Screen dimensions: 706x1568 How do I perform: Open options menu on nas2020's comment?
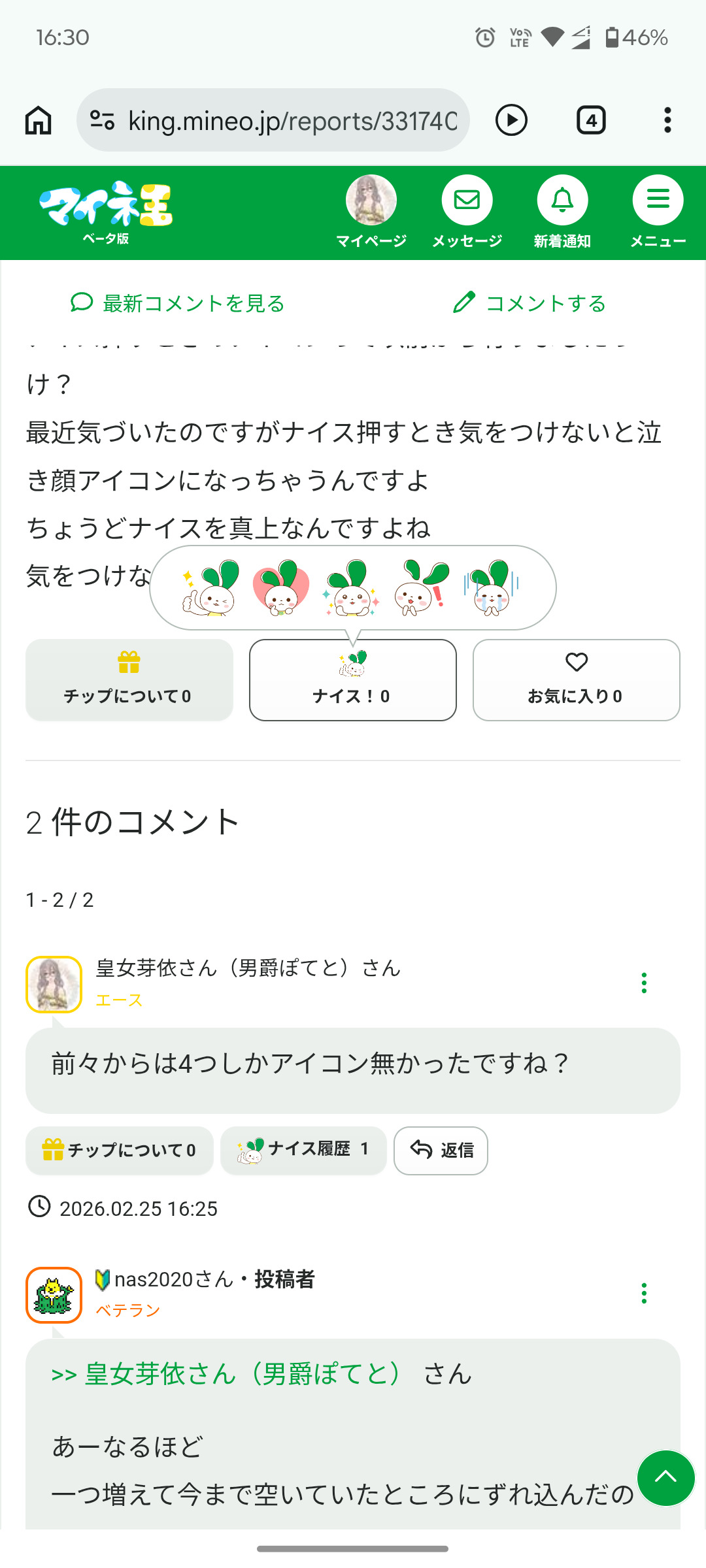pos(644,1294)
